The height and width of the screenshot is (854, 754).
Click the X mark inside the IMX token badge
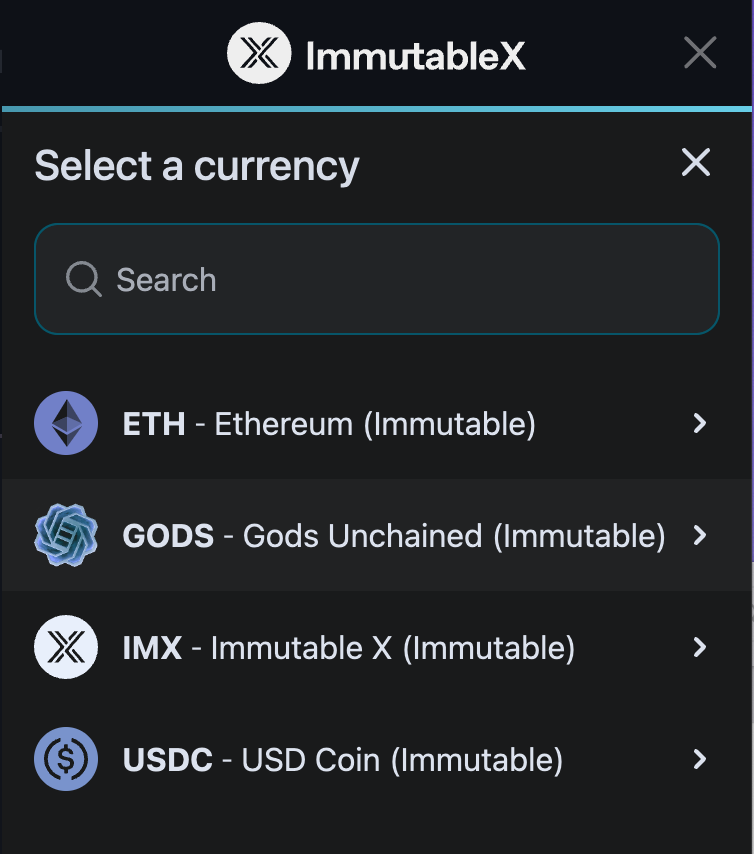pyautogui.click(x=65, y=648)
